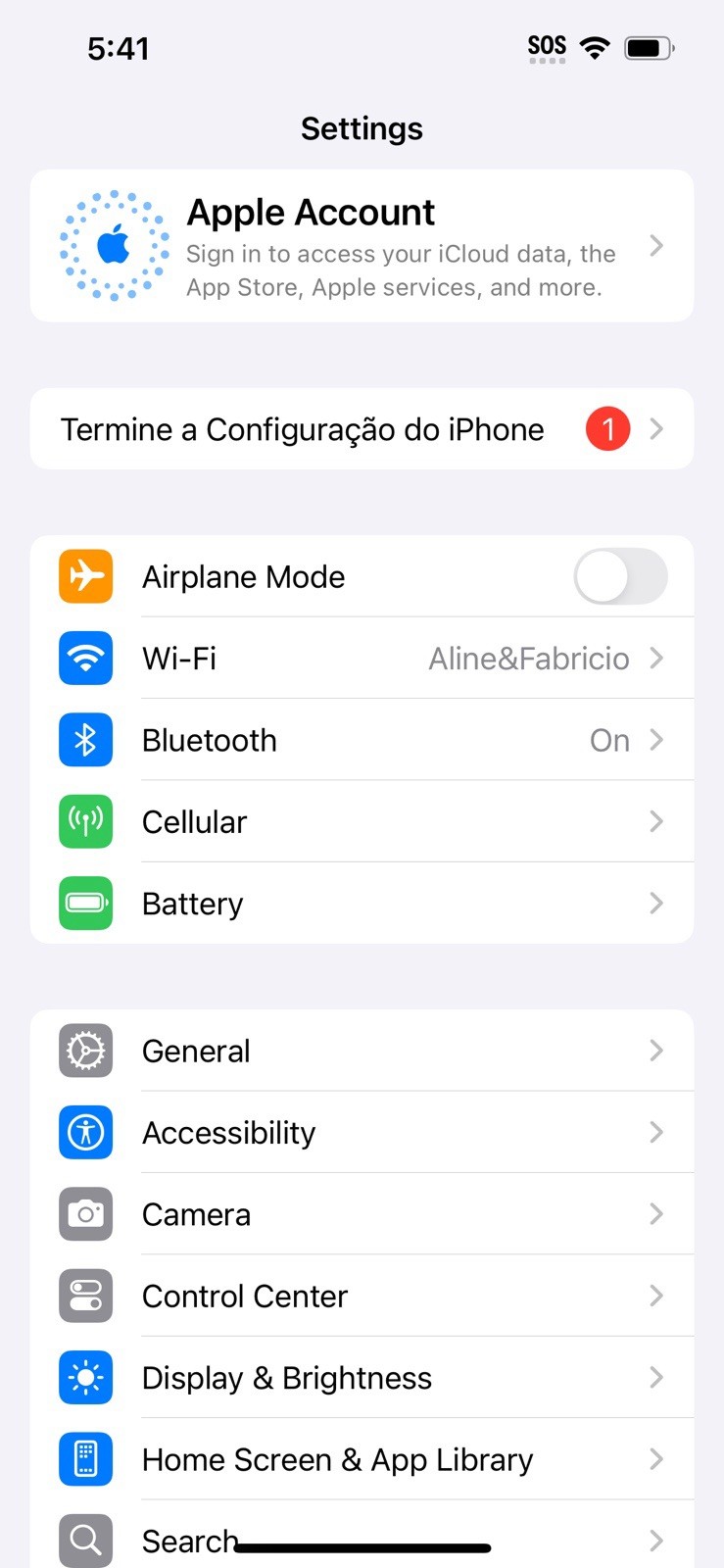View Battery settings
Image resolution: width=724 pixels, height=1568 pixels.
point(362,904)
